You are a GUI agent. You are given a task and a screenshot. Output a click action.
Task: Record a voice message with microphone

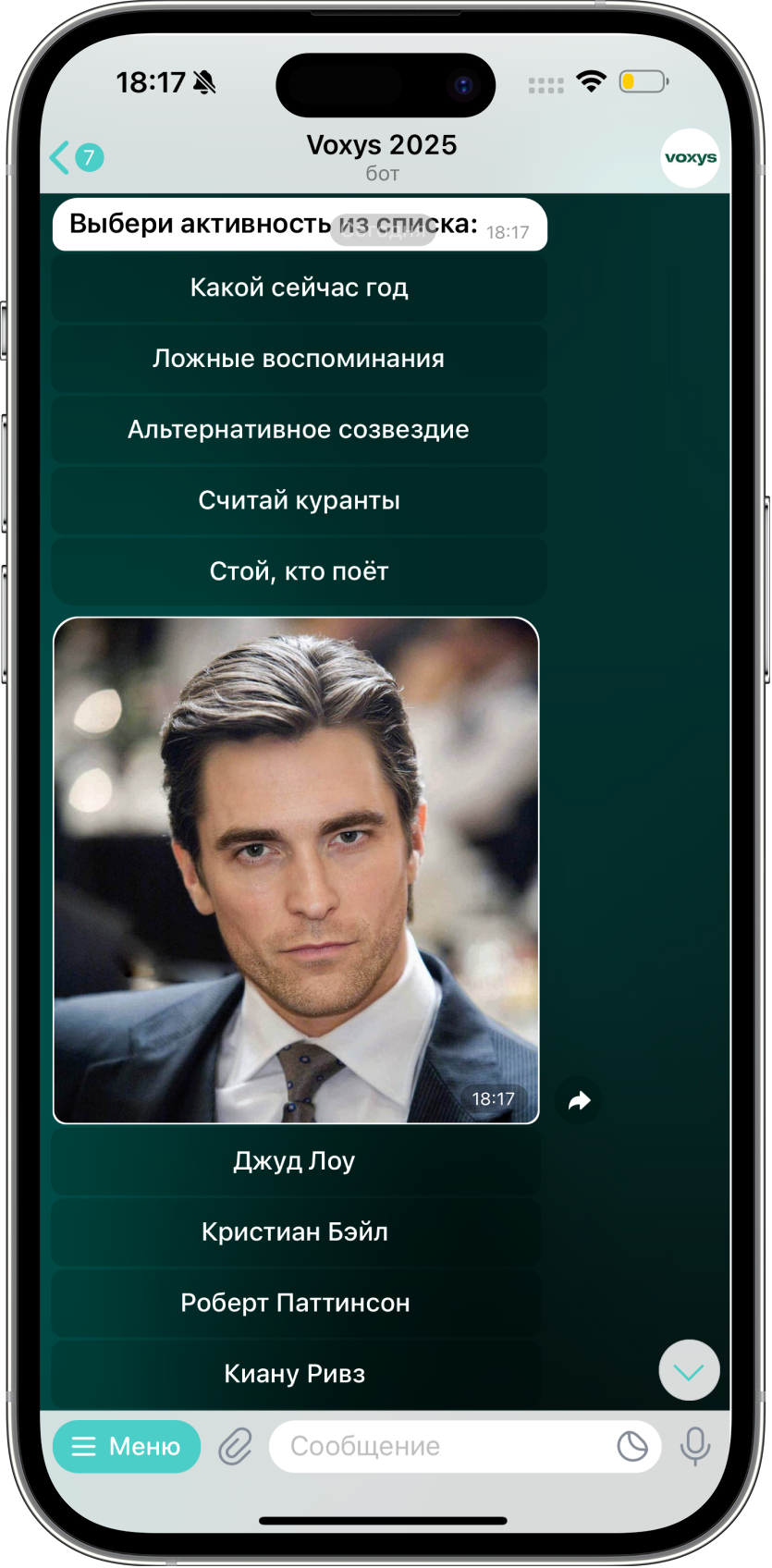point(695,1446)
